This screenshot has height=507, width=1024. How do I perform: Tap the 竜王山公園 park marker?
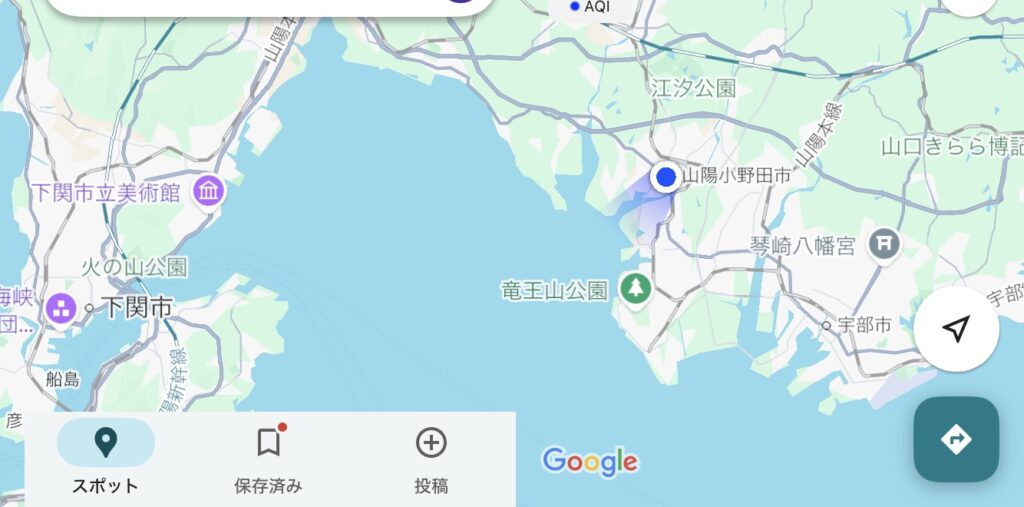pos(635,290)
